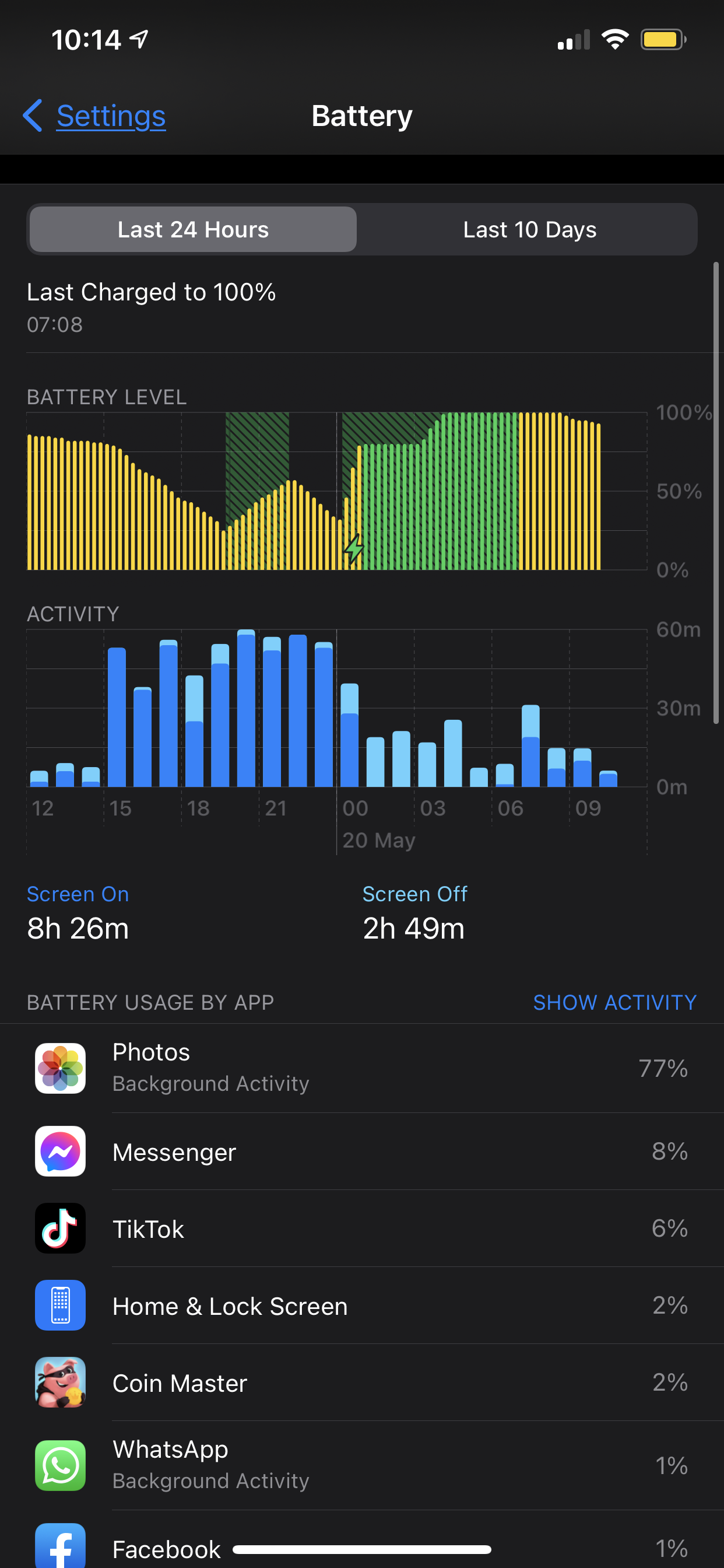724x1568 pixels.
Task: Select the Last 24 Hours segment
Action: [x=193, y=229]
